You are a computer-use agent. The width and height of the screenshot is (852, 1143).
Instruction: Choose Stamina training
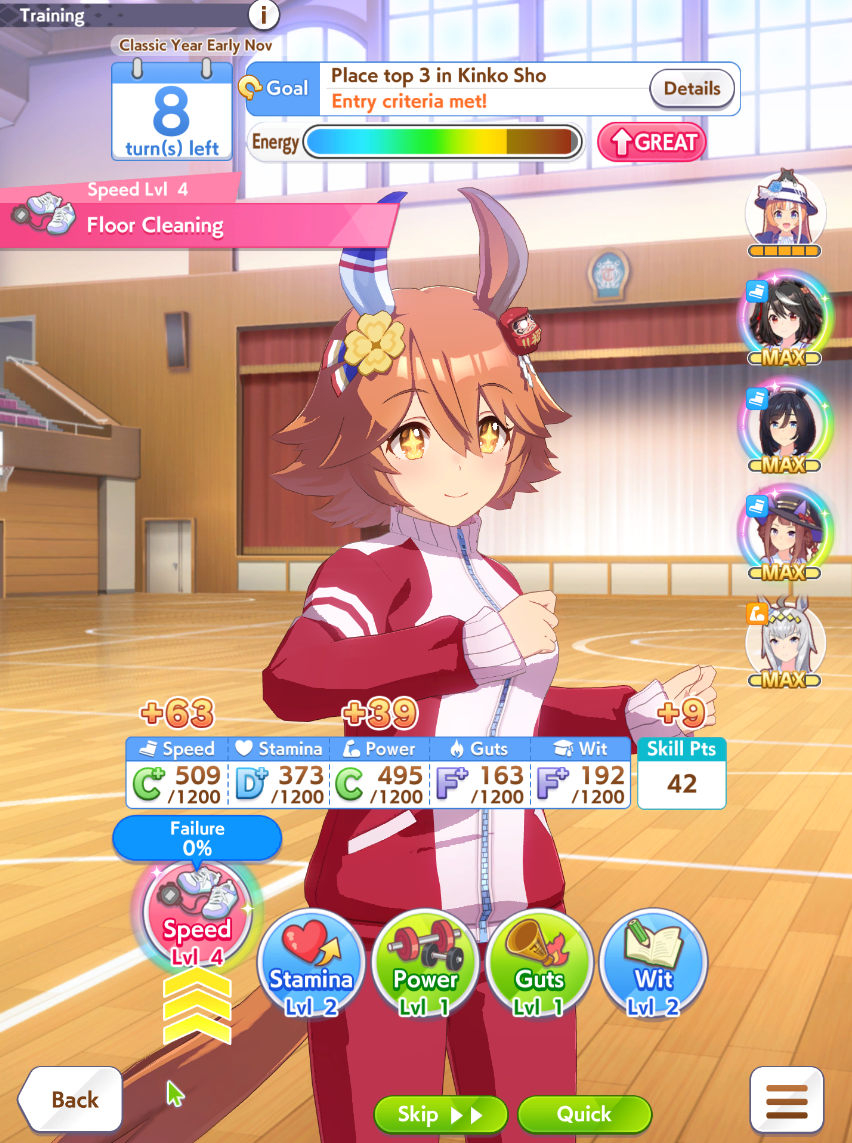pyautogui.click(x=310, y=965)
